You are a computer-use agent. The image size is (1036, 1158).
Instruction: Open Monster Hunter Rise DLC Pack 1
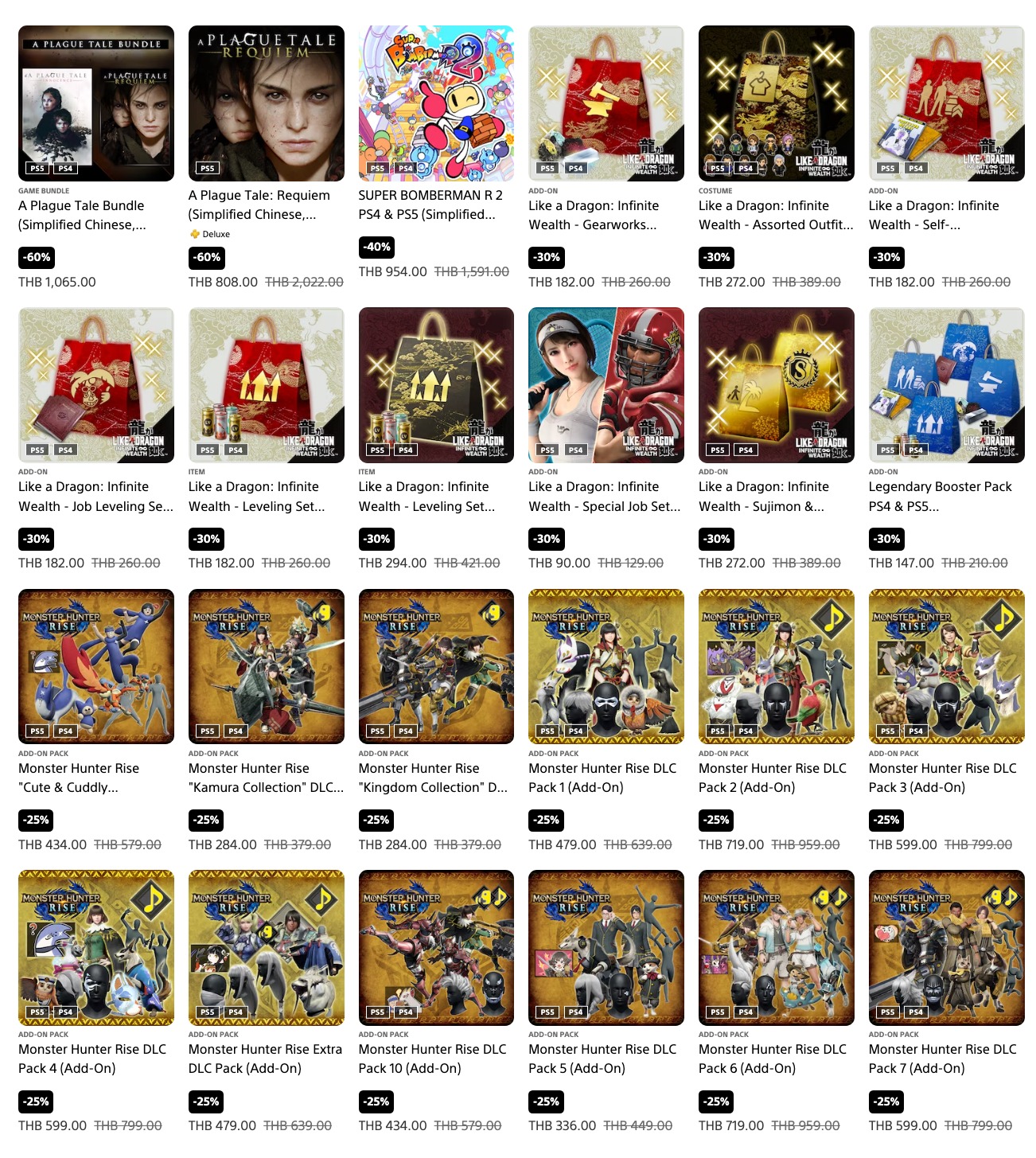(606, 666)
